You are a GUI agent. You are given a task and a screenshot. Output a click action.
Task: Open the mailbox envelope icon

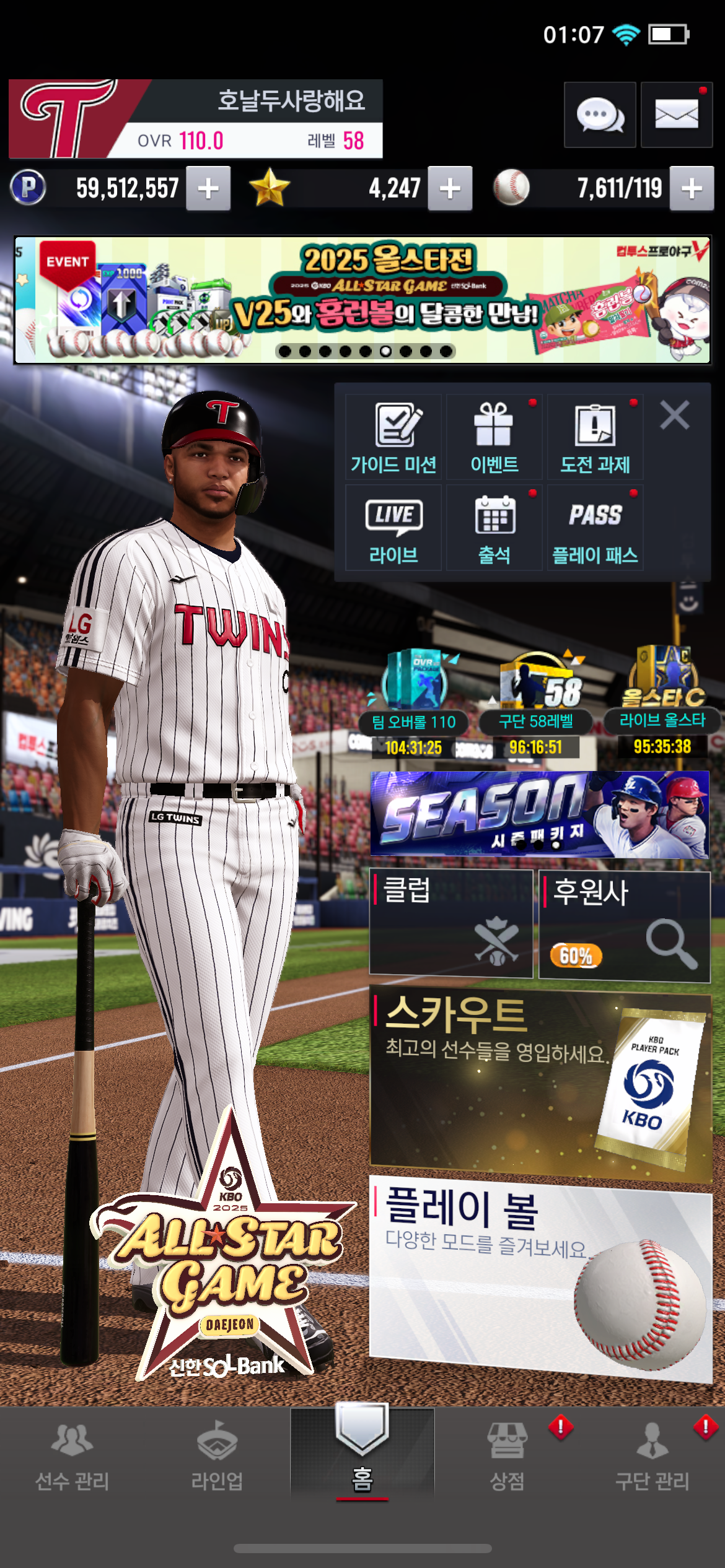tap(677, 115)
